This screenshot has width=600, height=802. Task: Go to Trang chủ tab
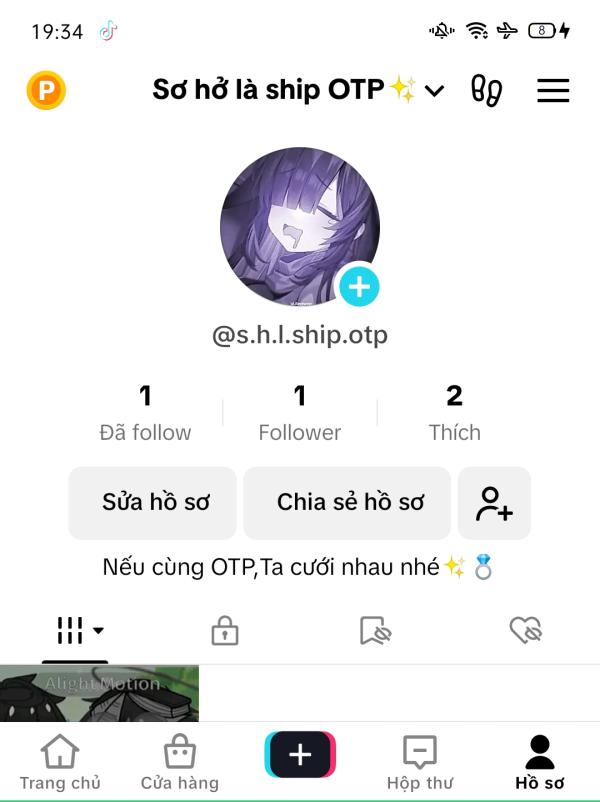point(60,763)
